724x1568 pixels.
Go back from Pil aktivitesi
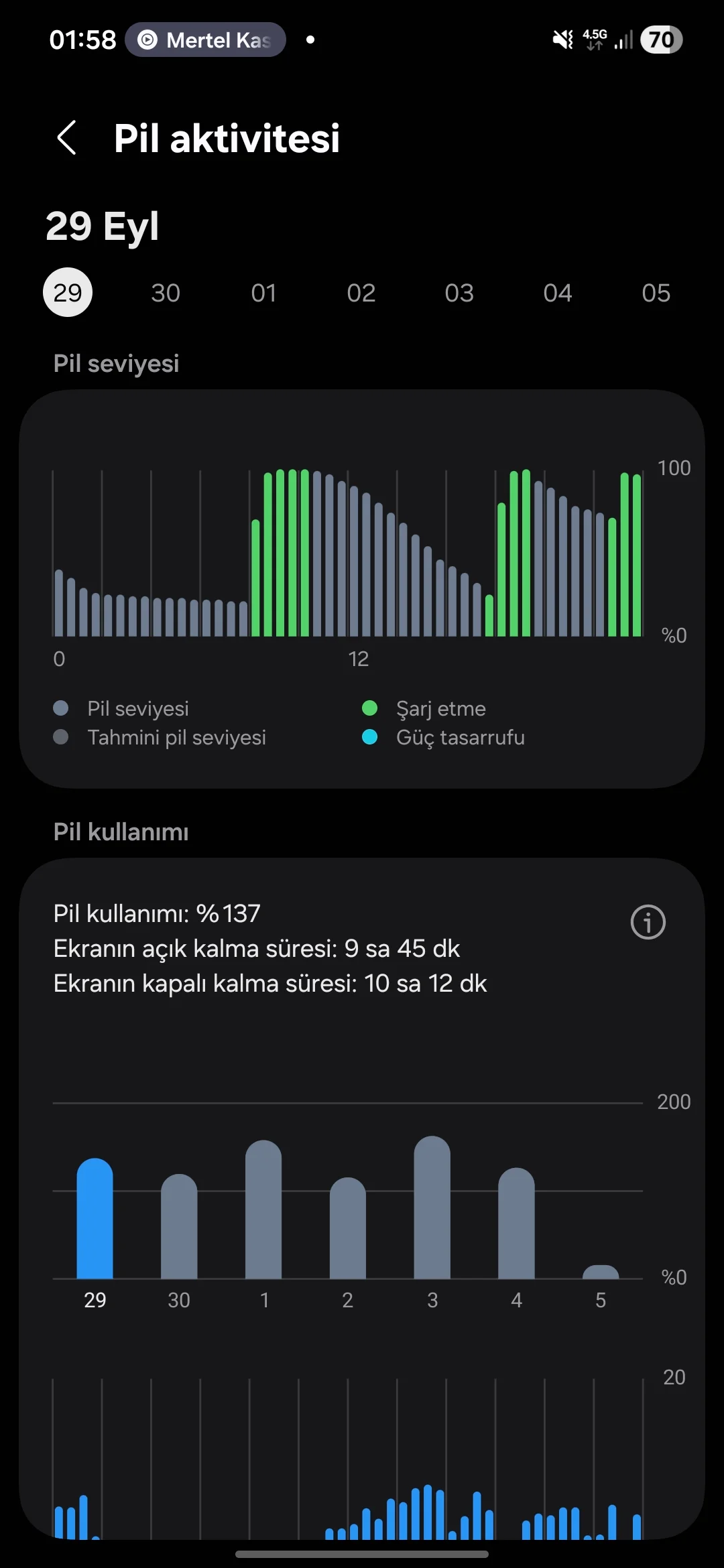coord(67,138)
